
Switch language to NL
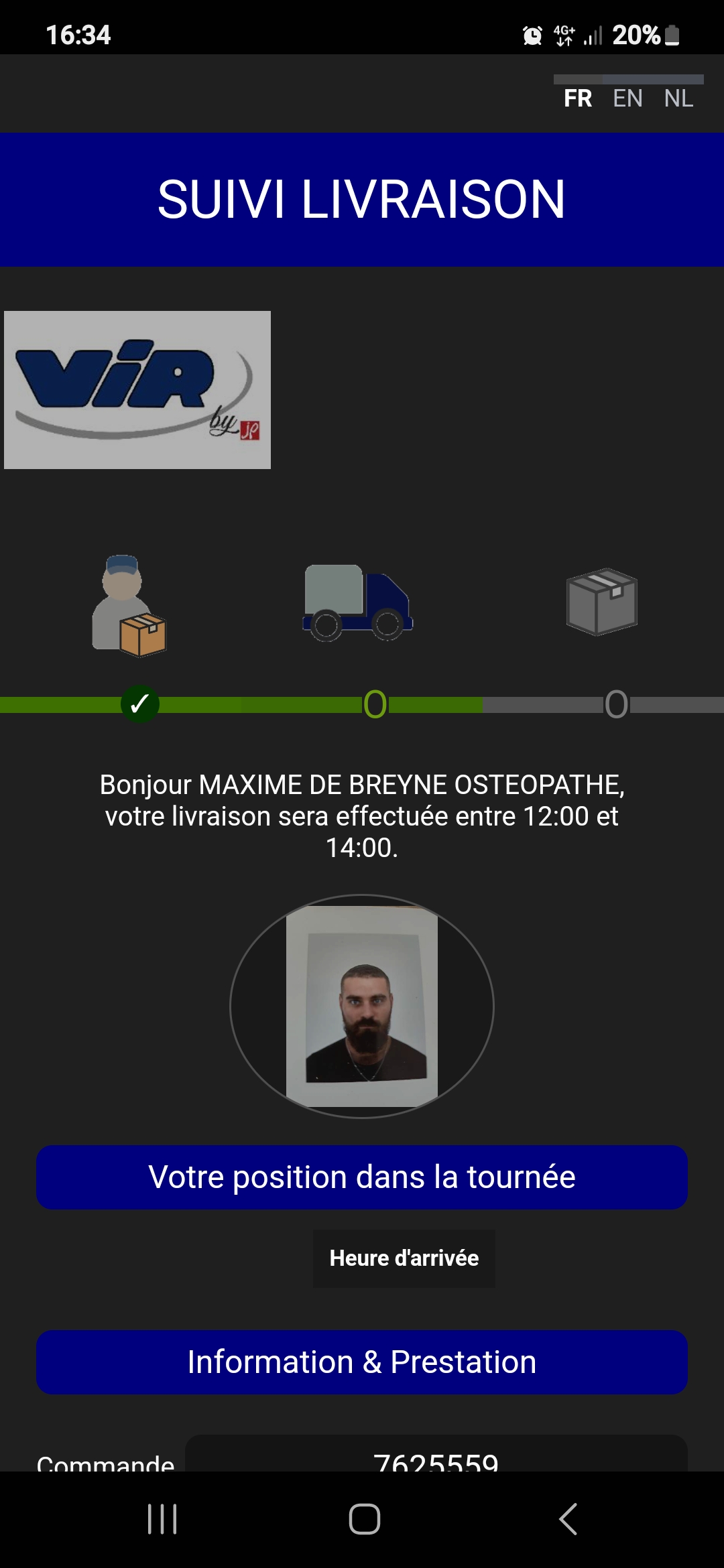click(678, 99)
